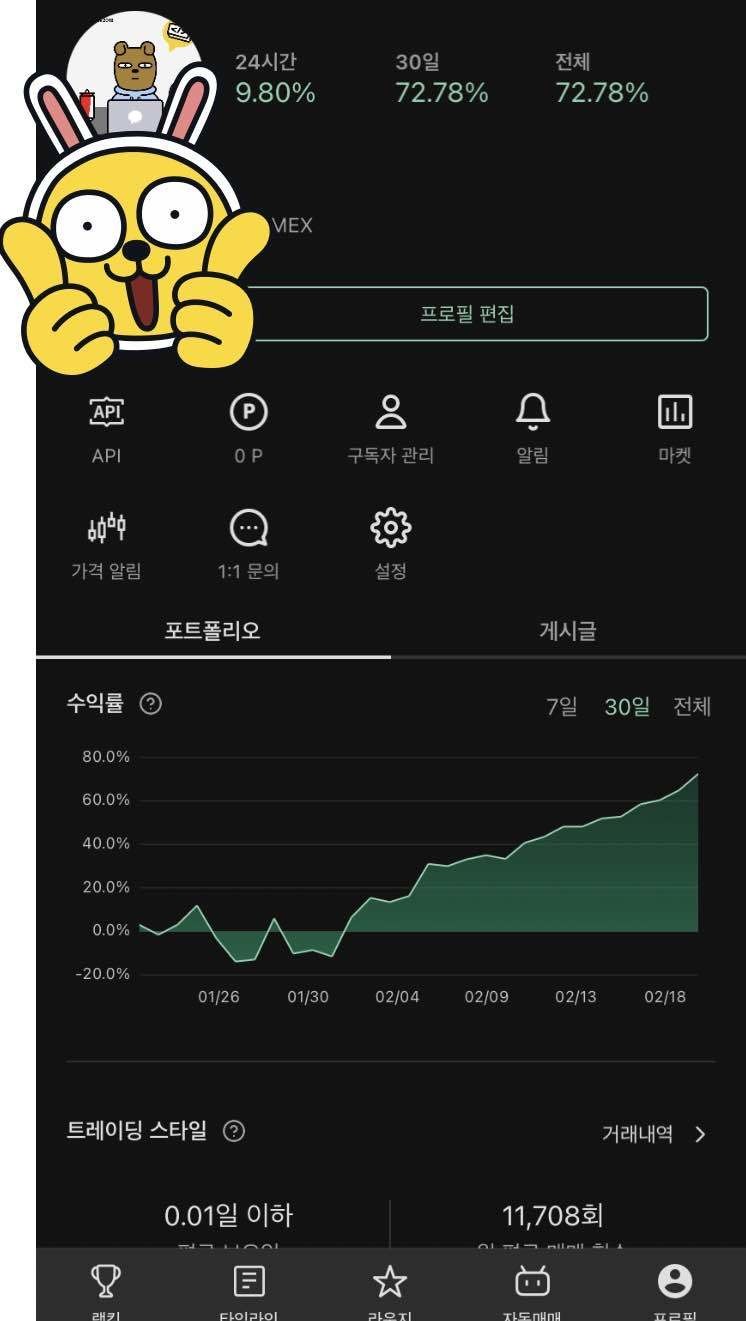Image resolution: width=746 pixels, height=1321 pixels.
Task: Tap the bear profile avatar picture
Action: click(x=137, y=70)
